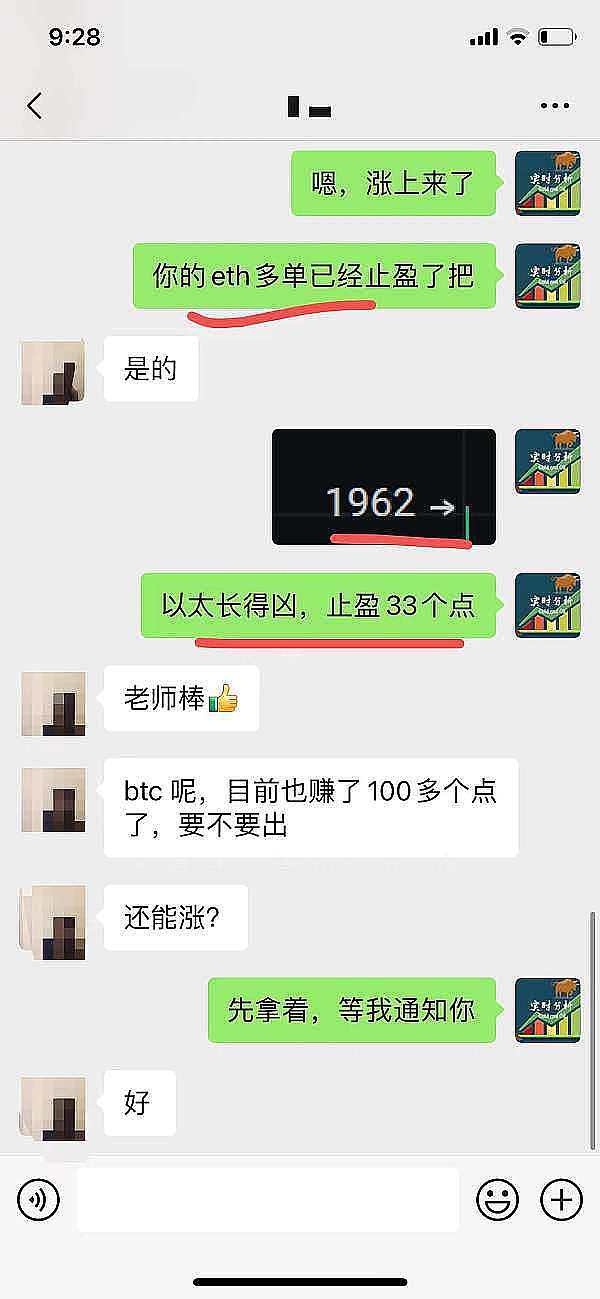600x1299 pixels.
Task: Switch to voice message input
Action: pos(39,1199)
